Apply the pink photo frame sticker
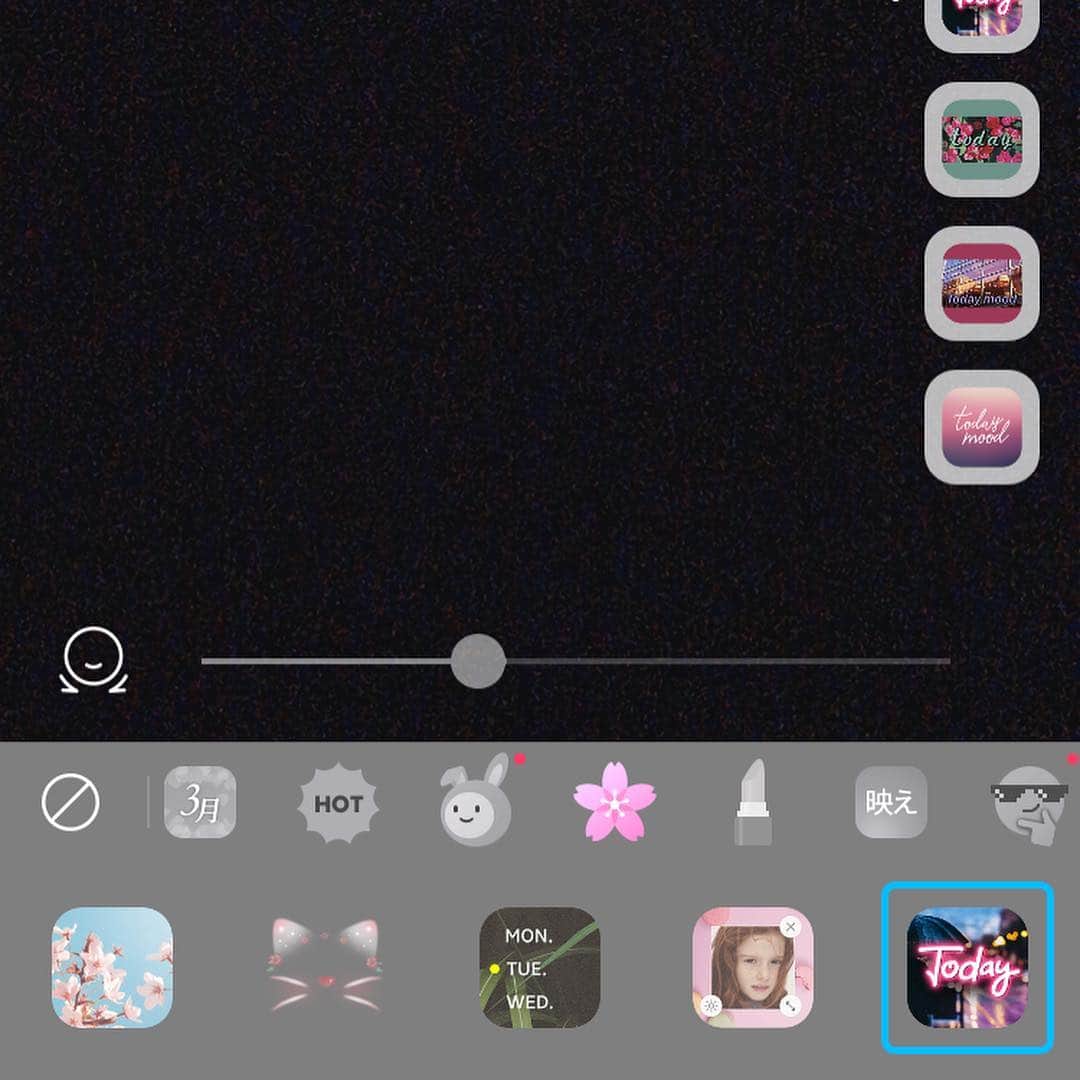1080x1080 pixels. tap(753, 967)
